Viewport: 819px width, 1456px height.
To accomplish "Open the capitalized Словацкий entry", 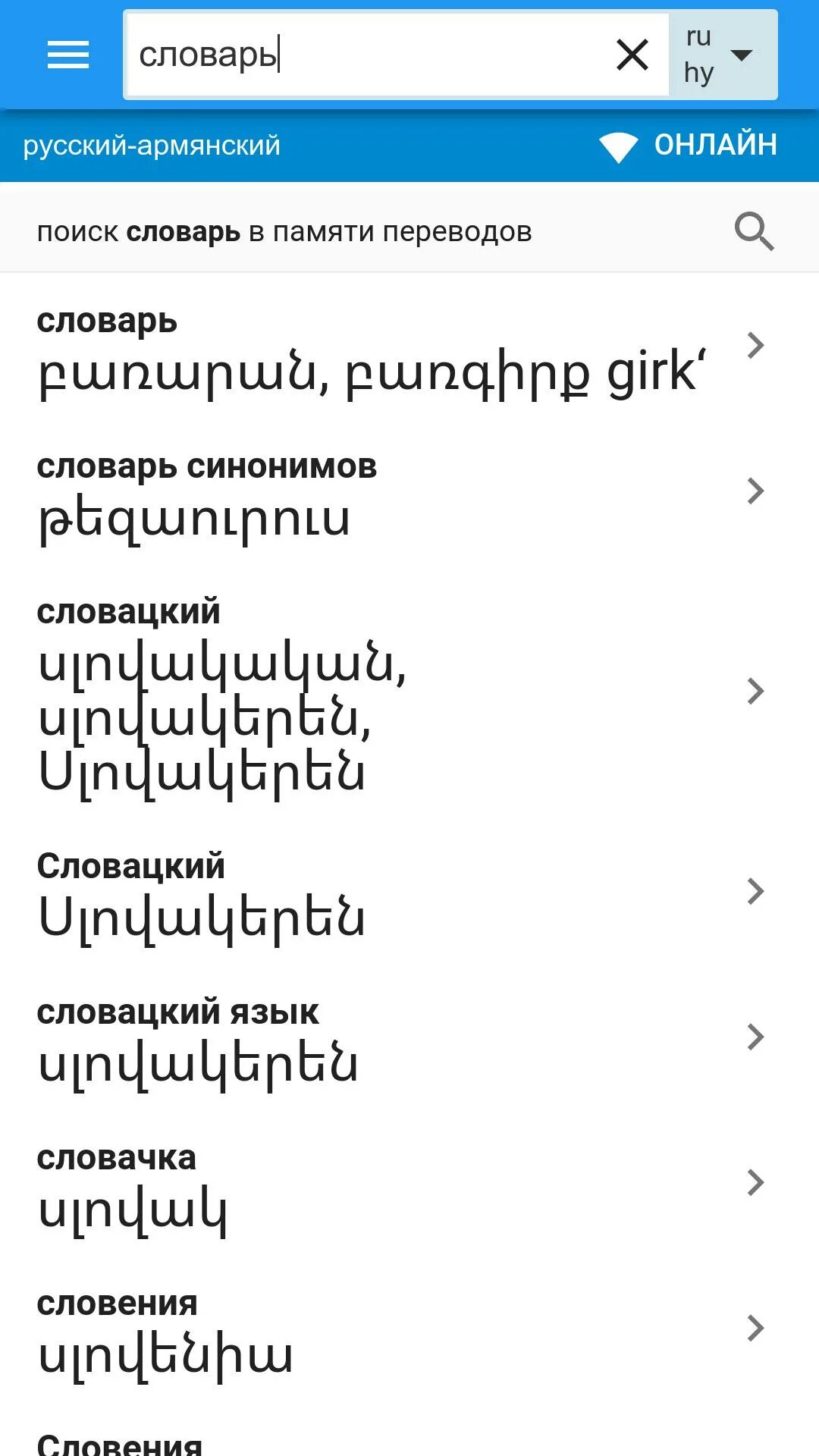I will (409, 892).
